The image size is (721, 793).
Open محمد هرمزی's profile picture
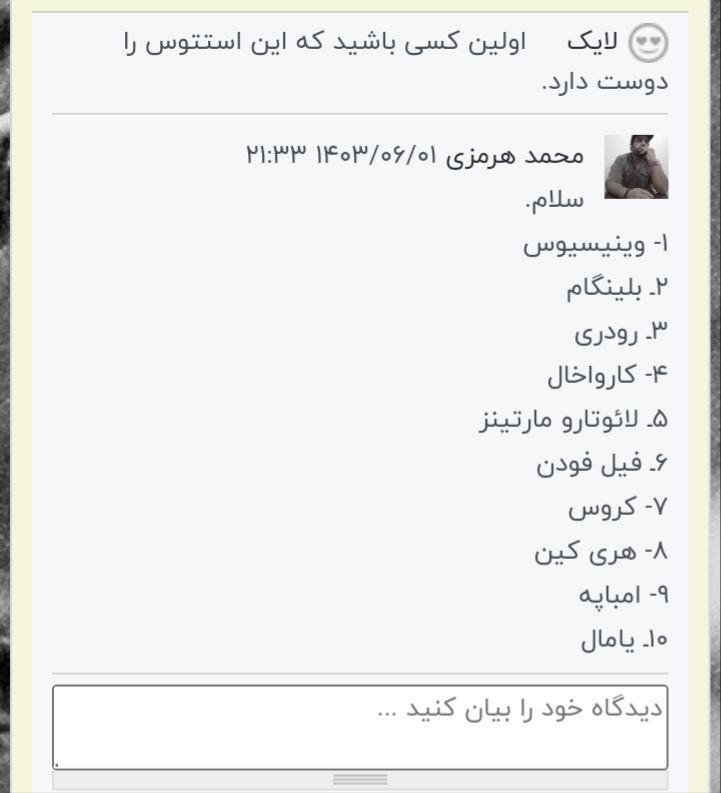(636, 167)
